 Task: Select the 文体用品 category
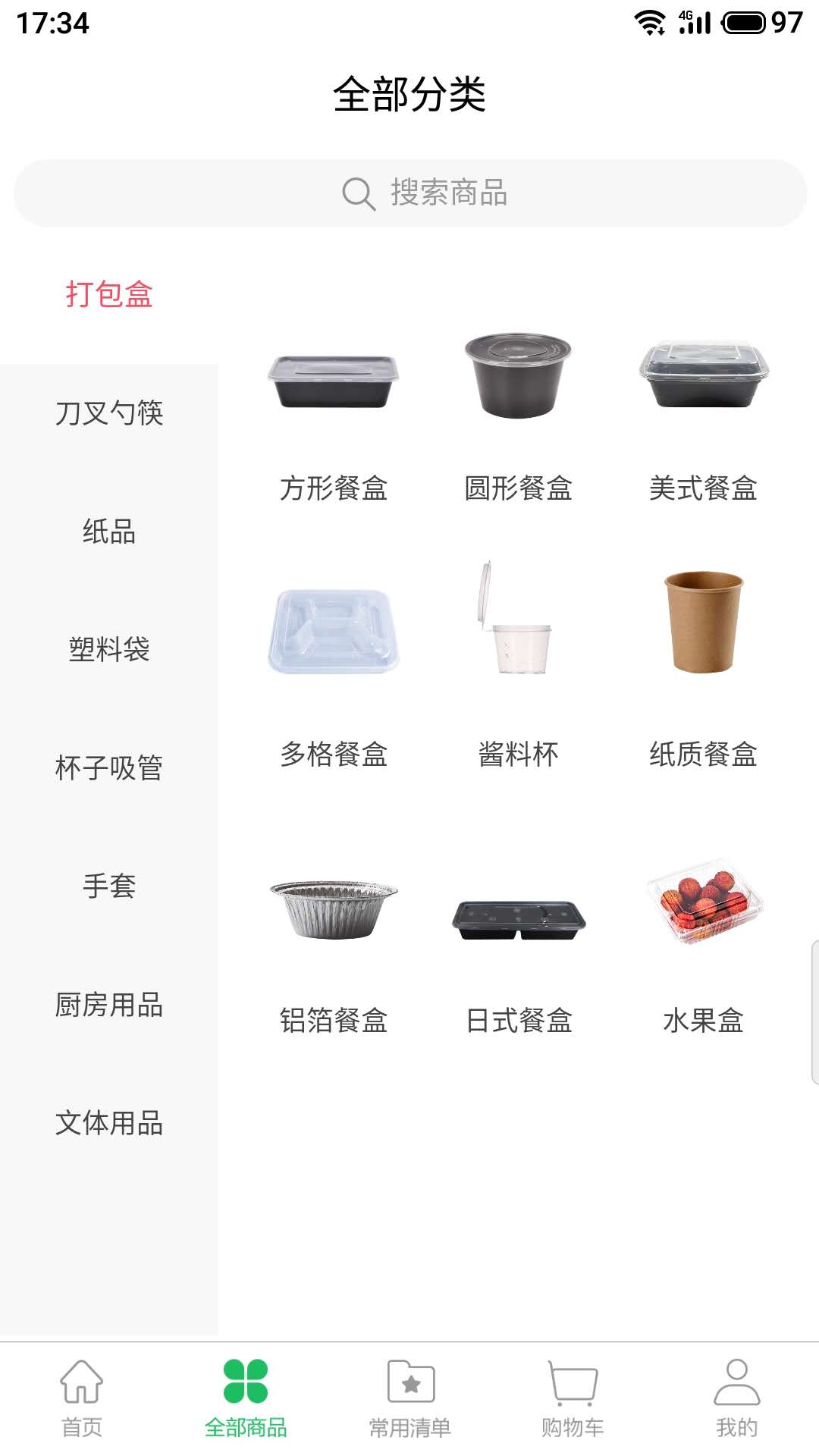tap(109, 1123)
